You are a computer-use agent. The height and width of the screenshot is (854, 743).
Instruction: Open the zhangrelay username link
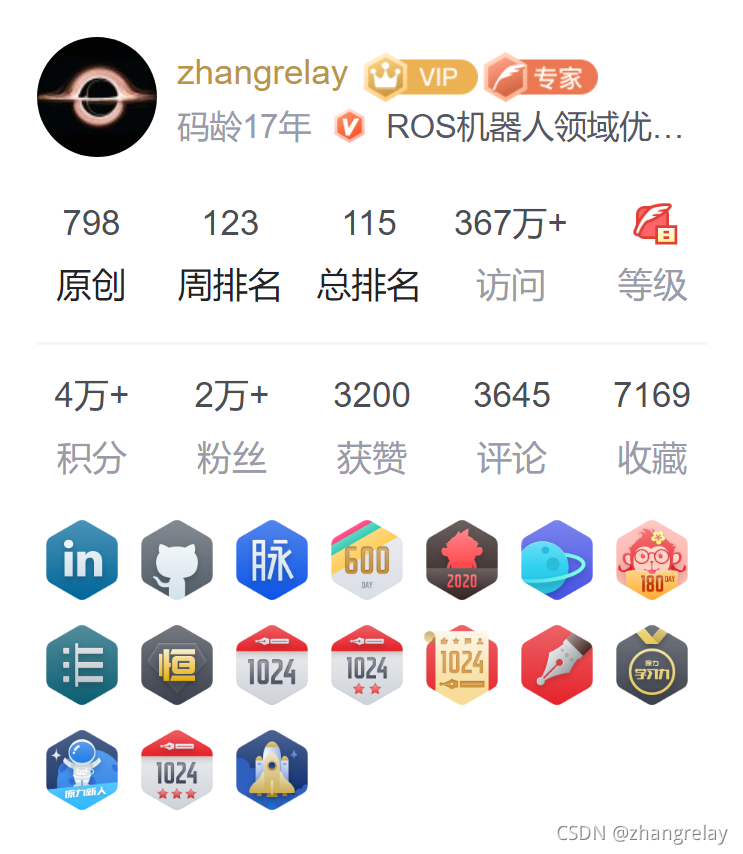(262, 73)
